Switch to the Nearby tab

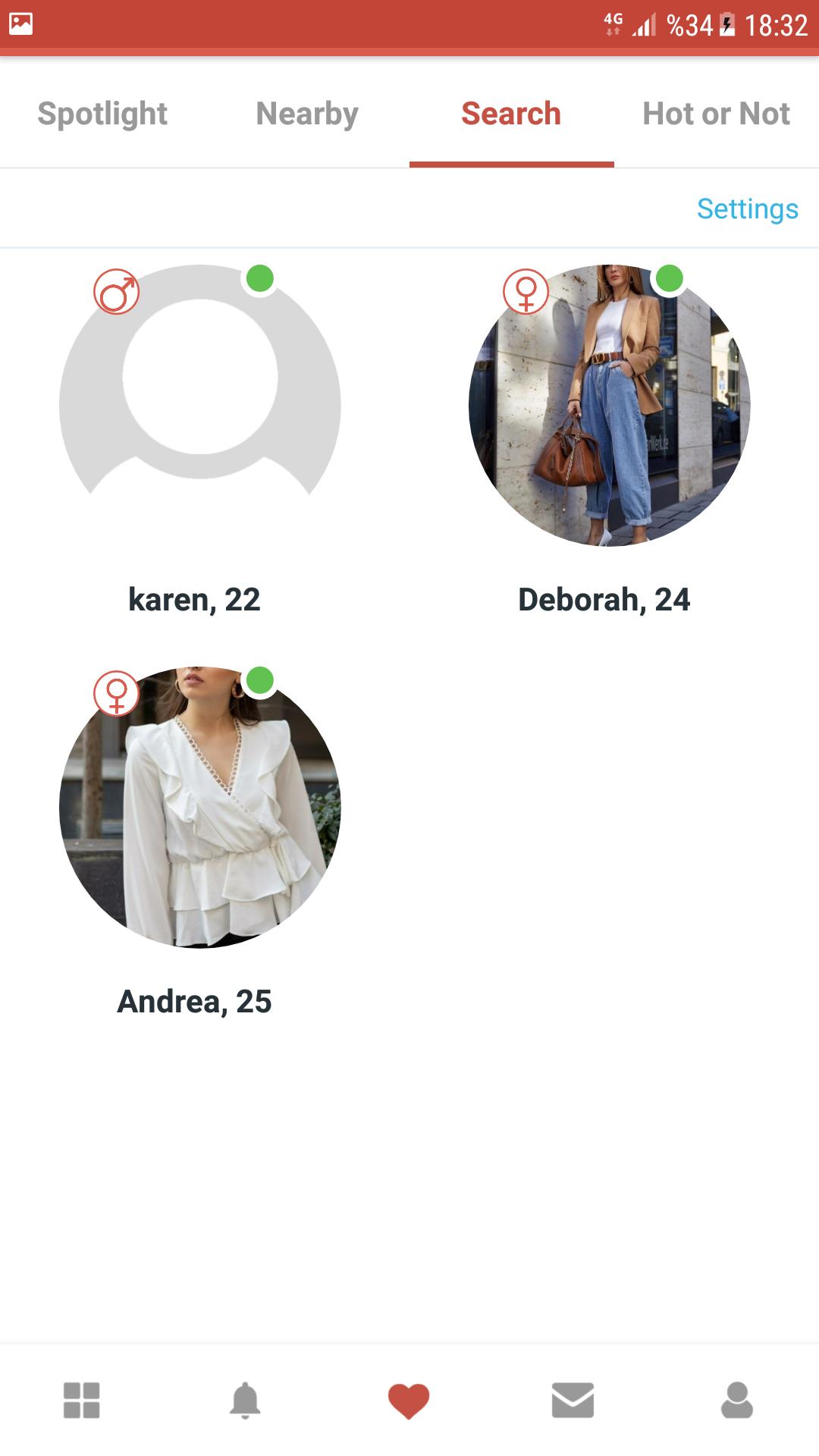[307, 114]
